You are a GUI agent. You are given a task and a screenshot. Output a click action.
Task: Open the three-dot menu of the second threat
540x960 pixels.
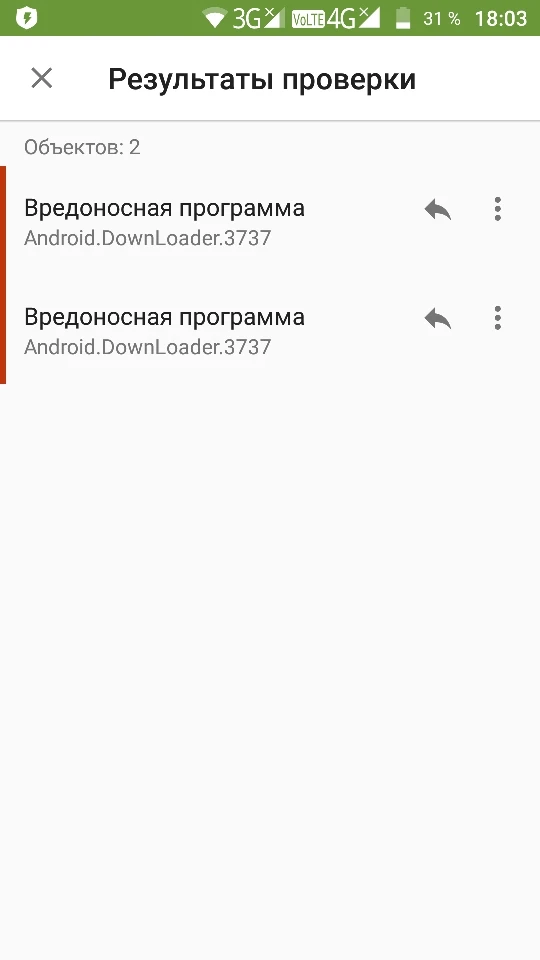(x=498, y=318)
